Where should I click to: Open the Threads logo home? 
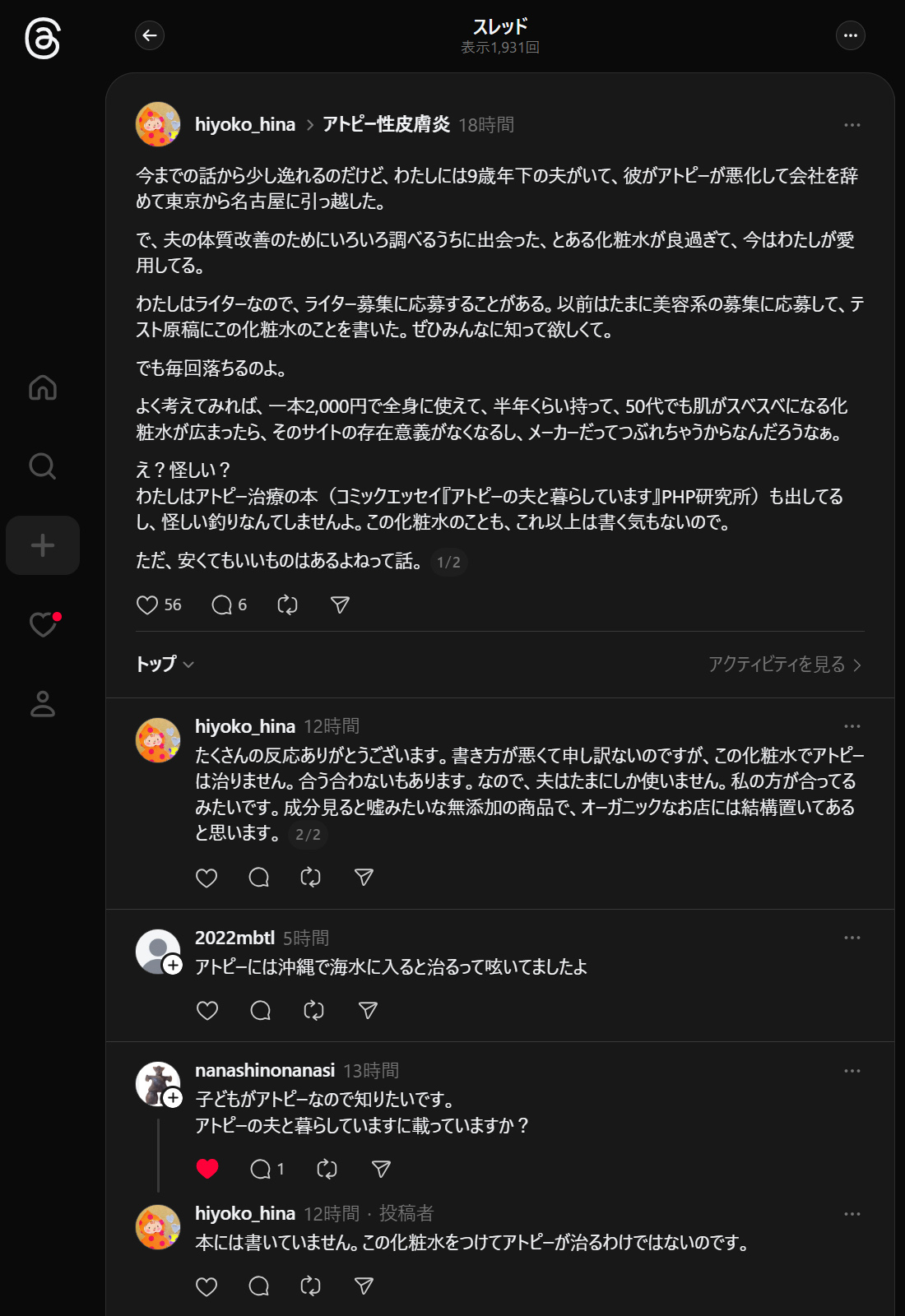(x=43, y=39)
